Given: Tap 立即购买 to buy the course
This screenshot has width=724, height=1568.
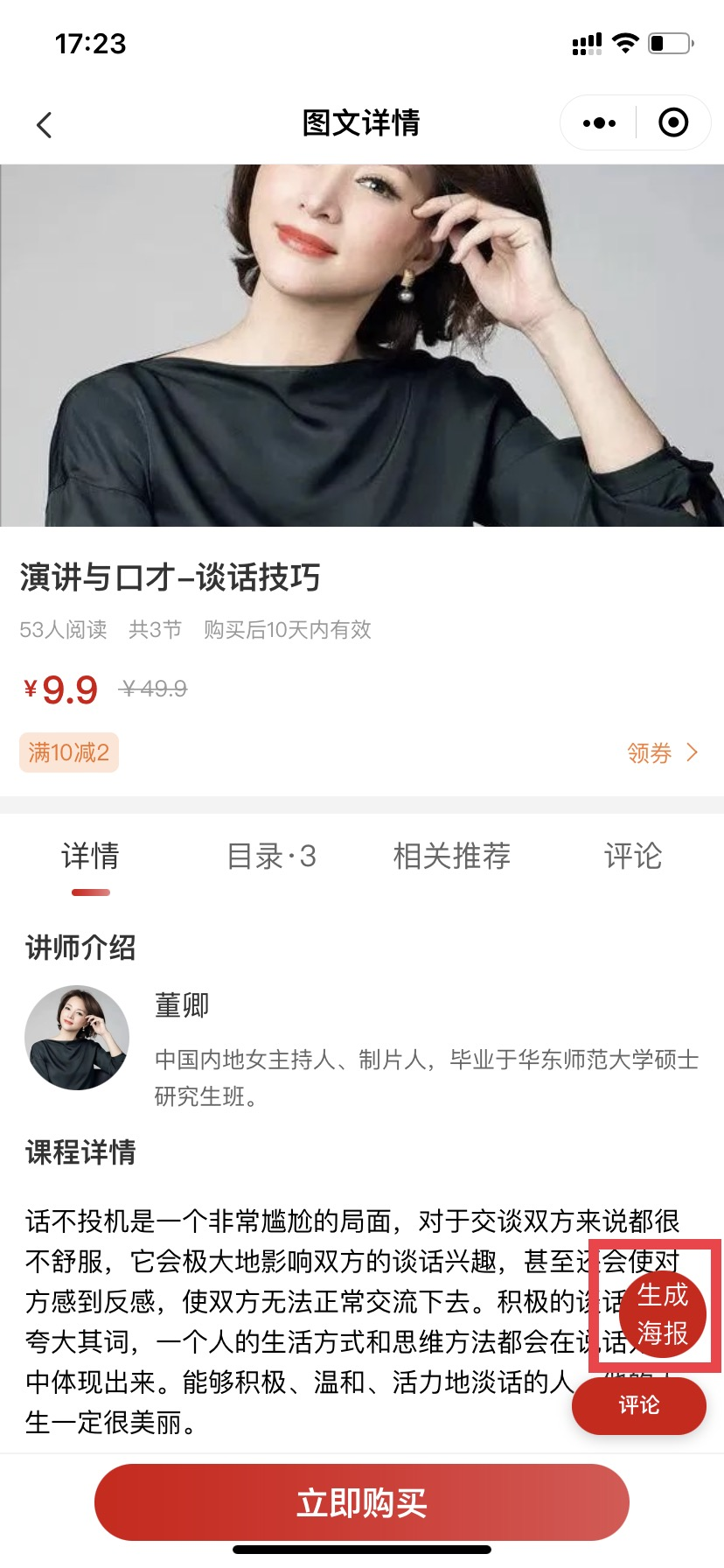Looking at the screenshot, I should [362, 1503].
